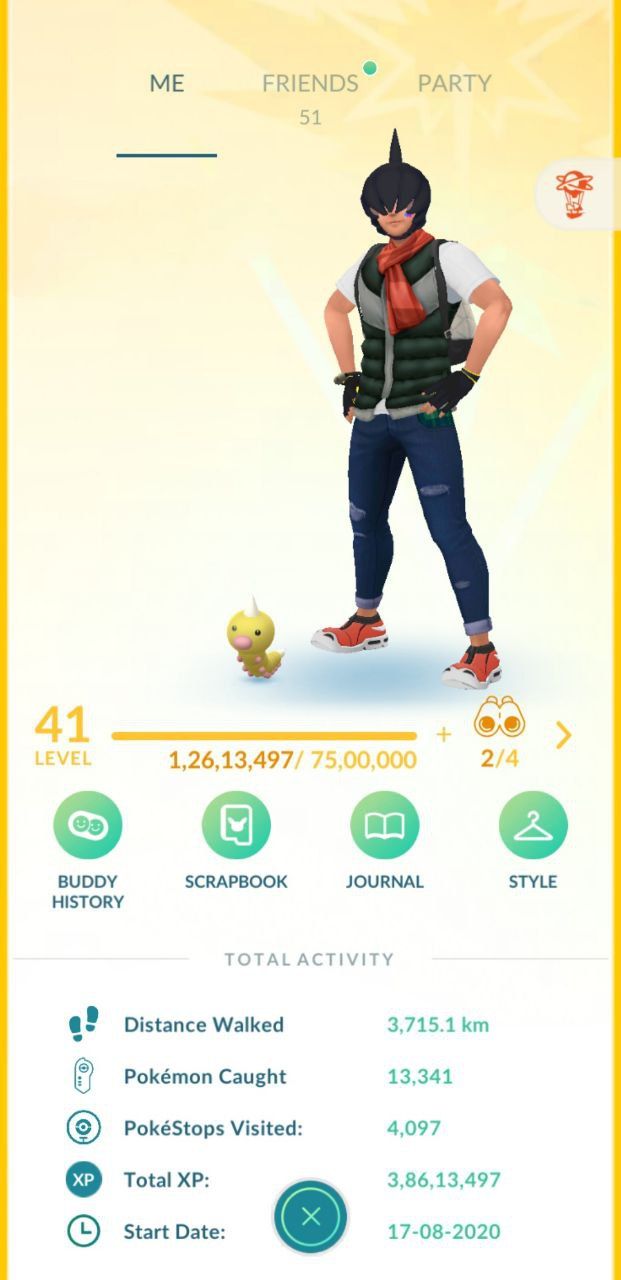Image resolution: width=621 pixels, height=1280 pixels.
Task: Close the profile with the X button
Action: pos(310,1216)
